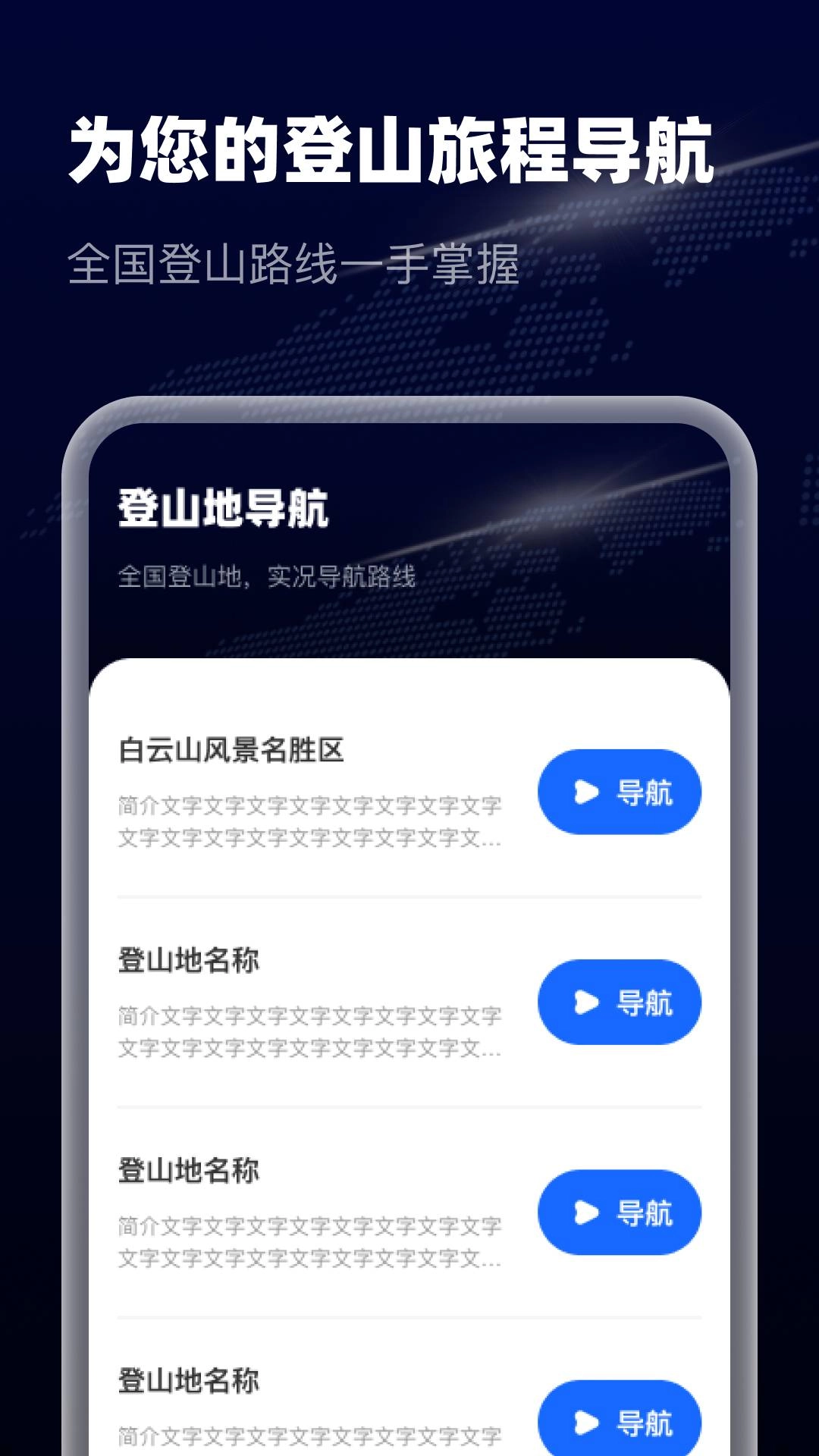
Task: Click the 为您的登山旅程导航 main title
Action: (x=394, y=149)
